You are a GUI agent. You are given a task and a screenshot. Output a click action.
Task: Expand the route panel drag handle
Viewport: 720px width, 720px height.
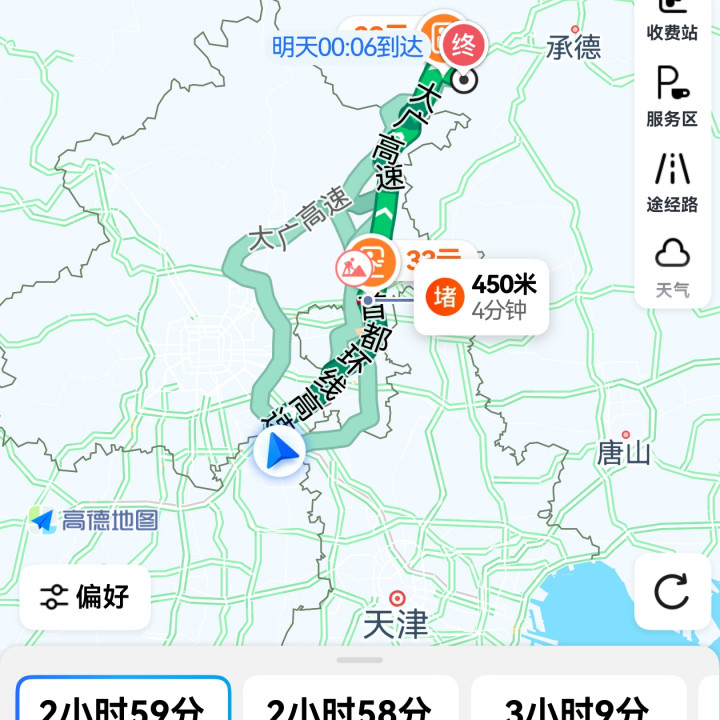(360, 660)
